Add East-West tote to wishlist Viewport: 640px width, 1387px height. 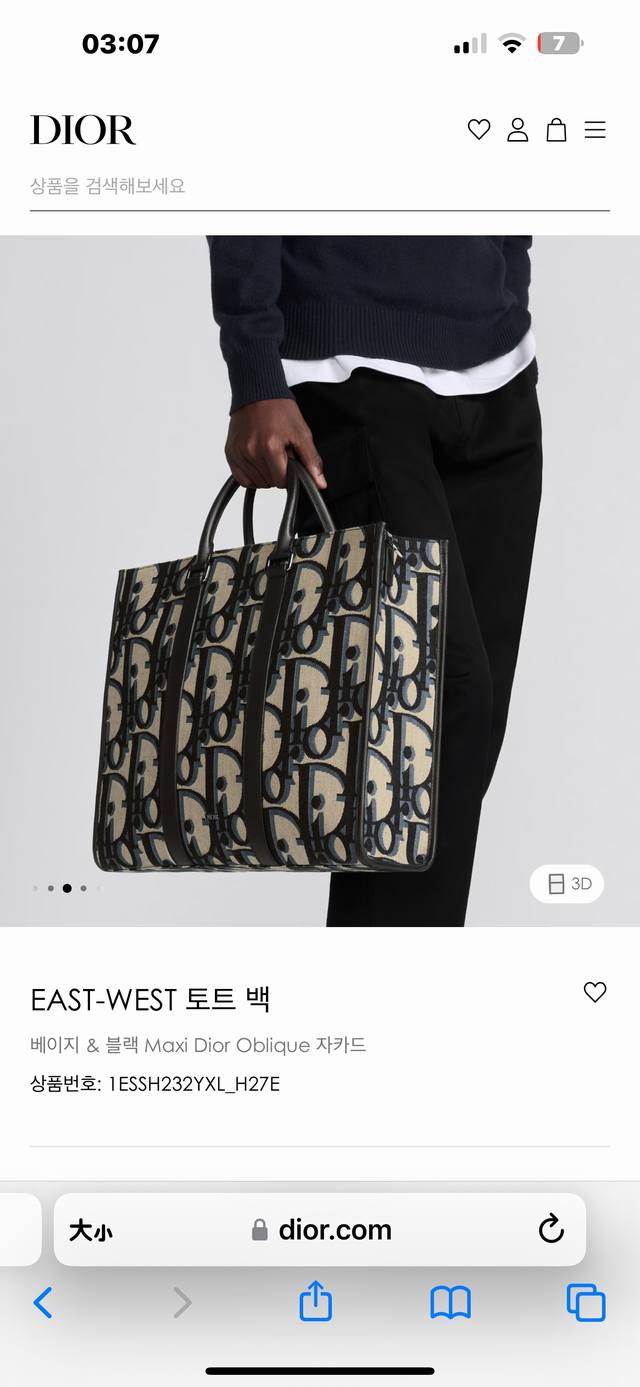(595, 992)
